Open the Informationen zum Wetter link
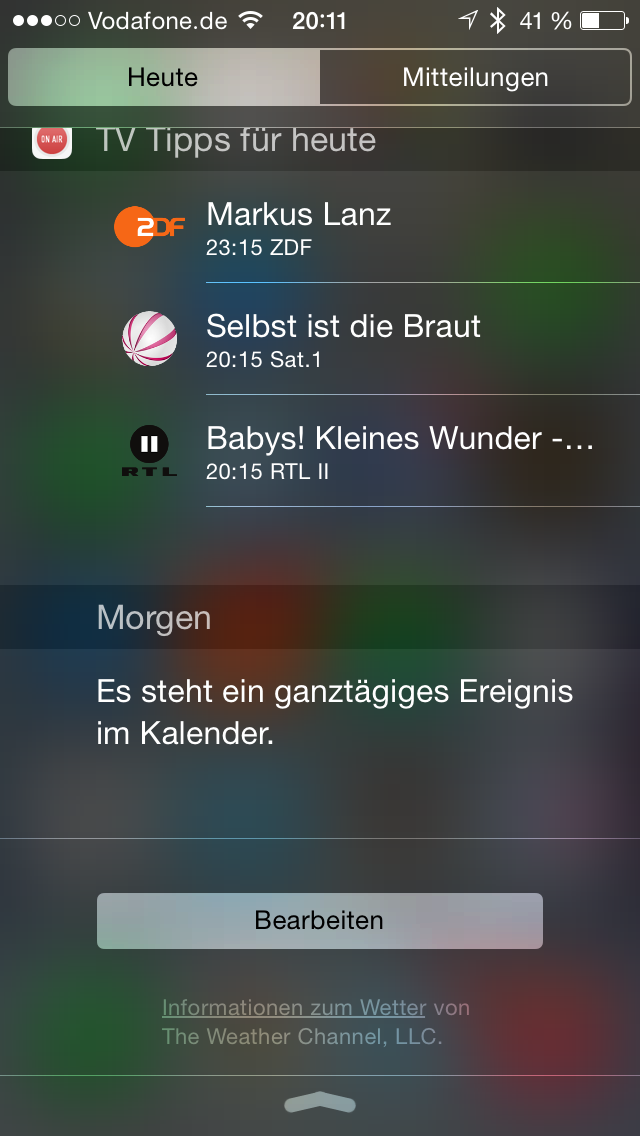Viewport: 640px width, 1136px height. [x=294, y=1007]
